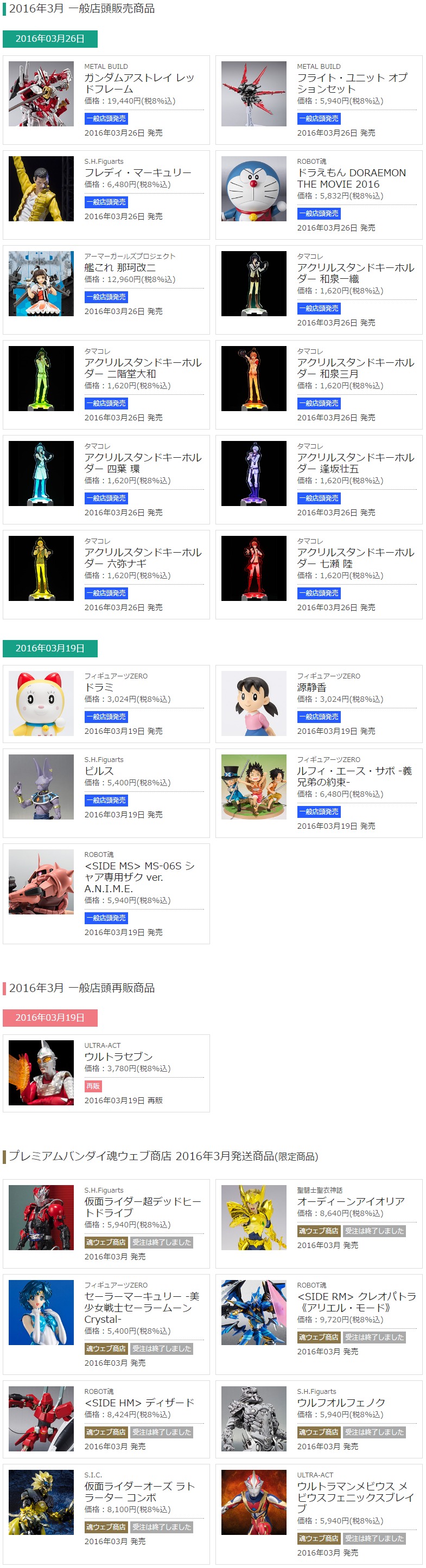Open アクリルスタンドキーホルダー 四葉 環 card

143,463
